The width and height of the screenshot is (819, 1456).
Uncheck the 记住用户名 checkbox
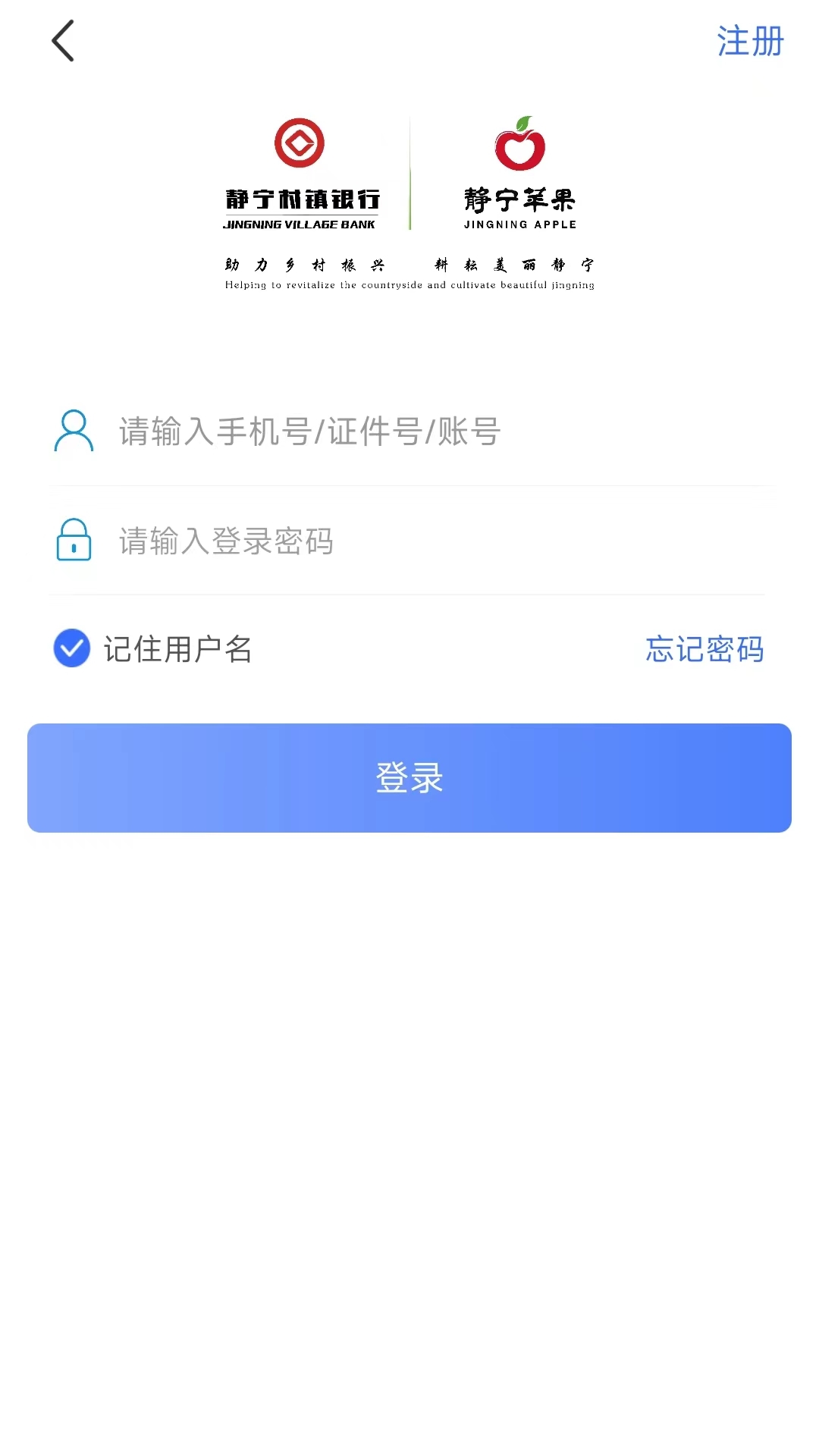(x=72, y=648)
